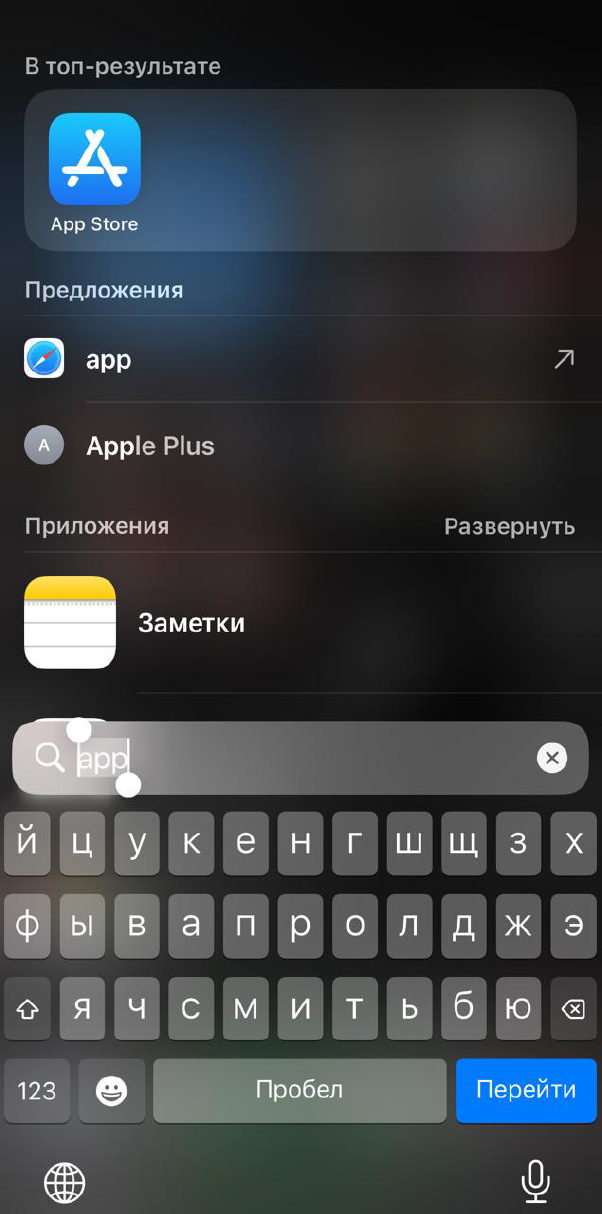
Task: Toggle the shift key
Action: tap(27, 1009)
